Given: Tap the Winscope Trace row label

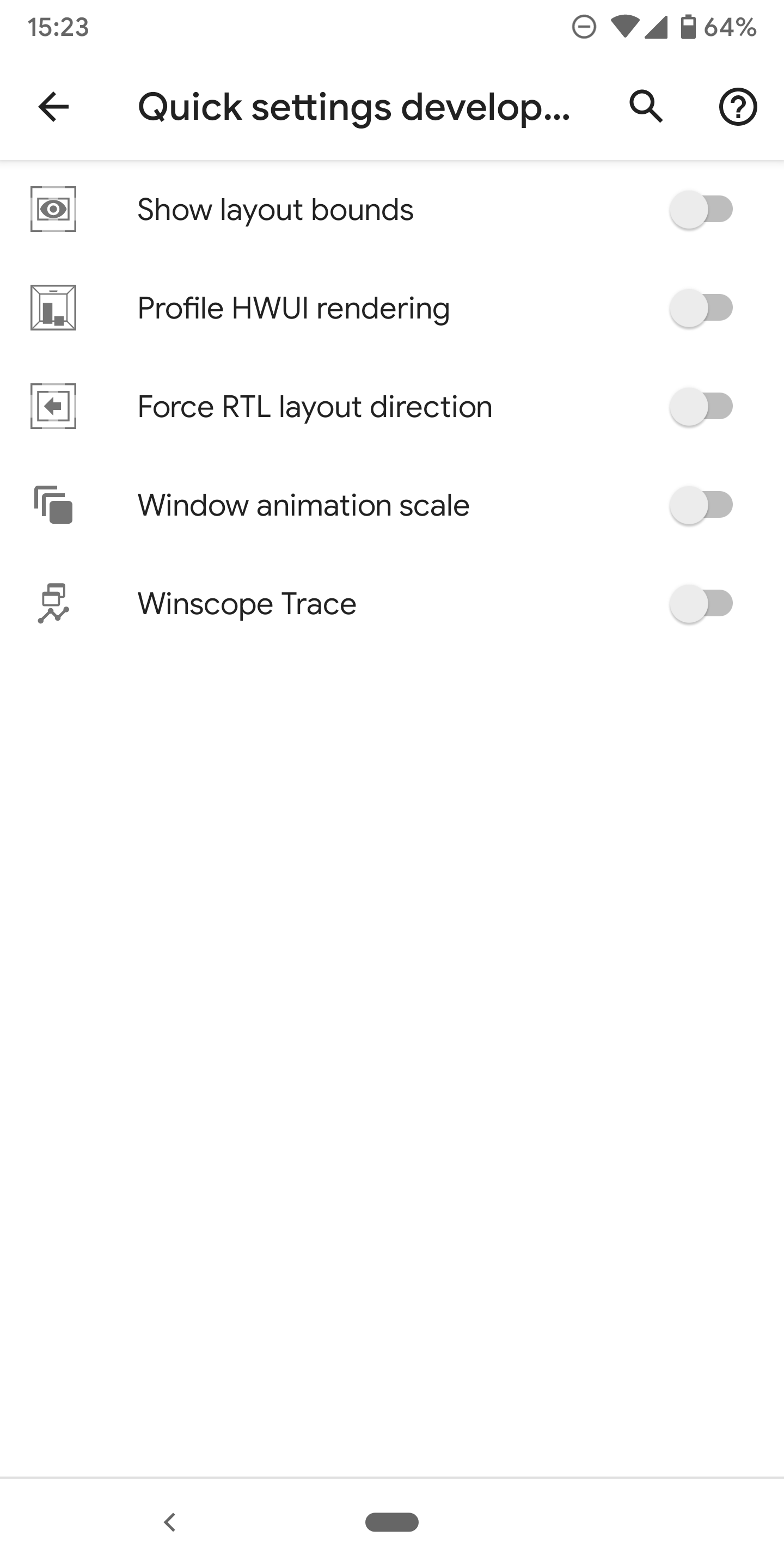Looking at the screenshot, I should [x=247, y=604].
